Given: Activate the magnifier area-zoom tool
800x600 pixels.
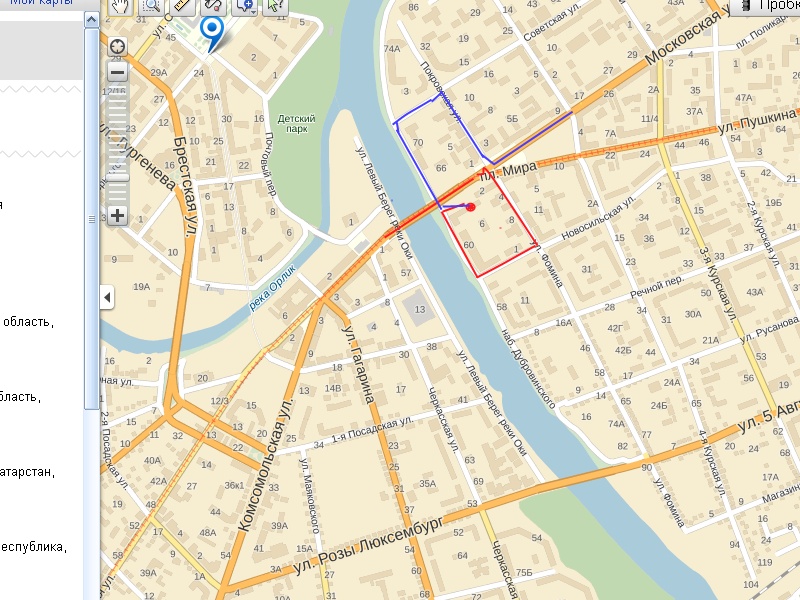Looking at the screenshot, I should (151, 6).
